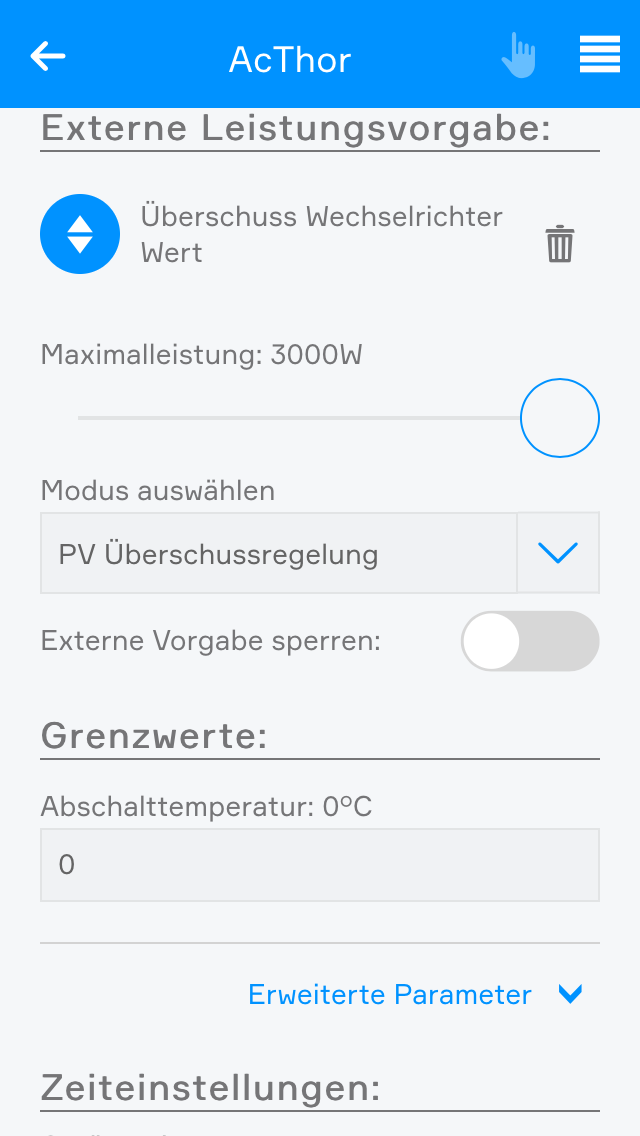Tap the Maximalleistung slider handle

pos(560,418)
